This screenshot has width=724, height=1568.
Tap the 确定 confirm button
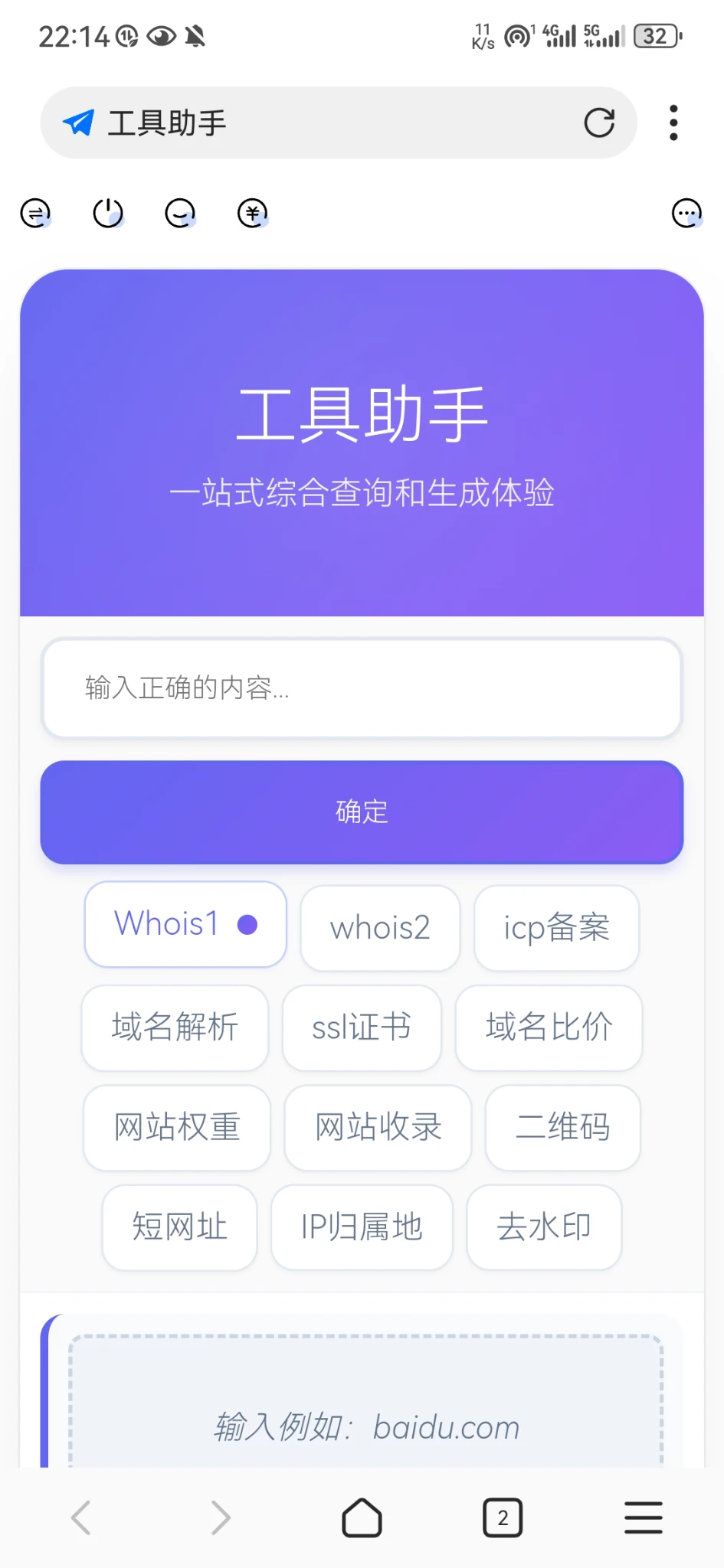362,812
